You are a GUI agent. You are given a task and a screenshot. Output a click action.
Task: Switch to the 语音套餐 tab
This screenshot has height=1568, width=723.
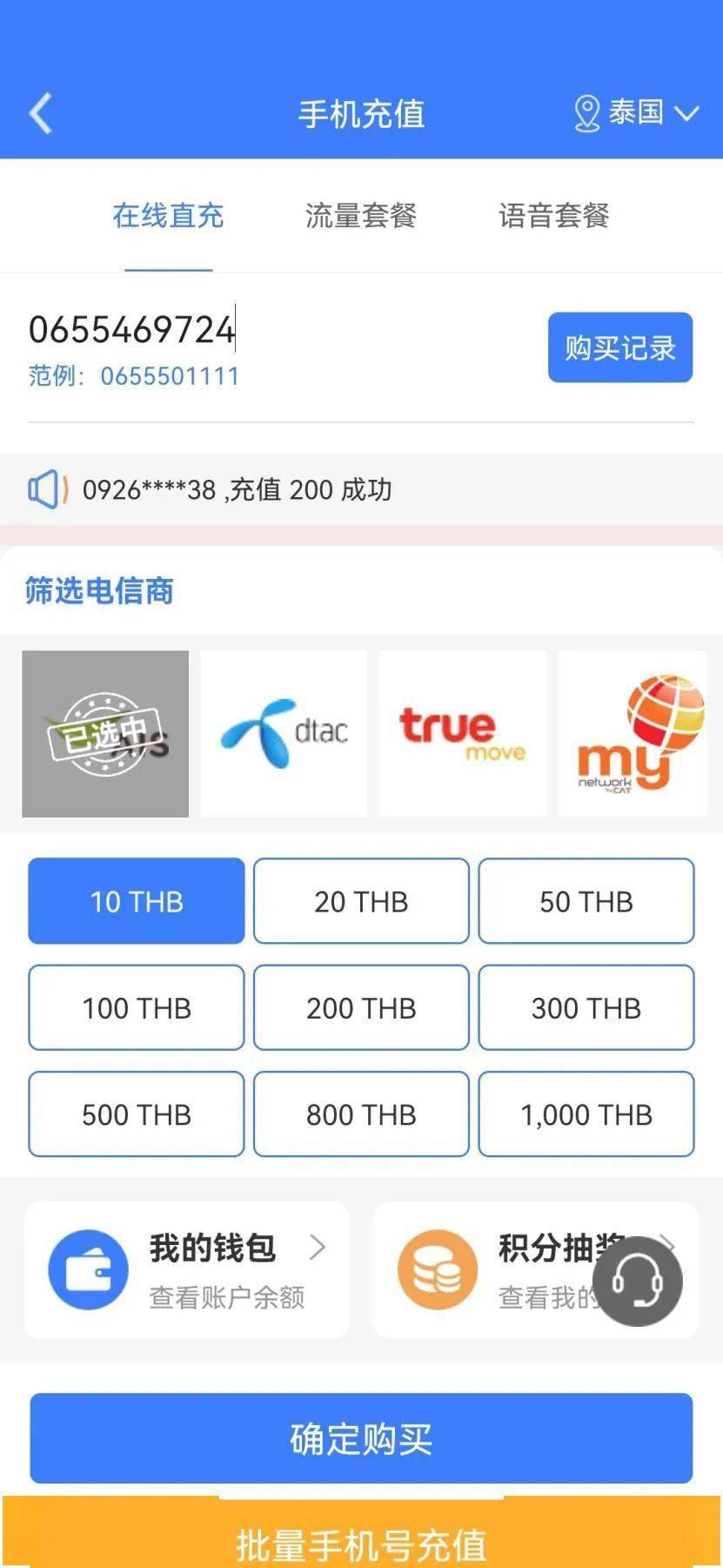tap(554, 216)
